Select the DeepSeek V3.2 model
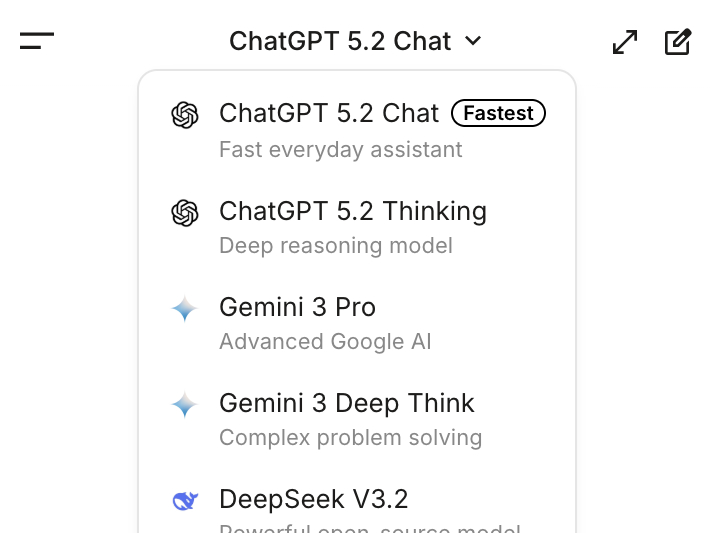The image size is (711, 533). 356,508
